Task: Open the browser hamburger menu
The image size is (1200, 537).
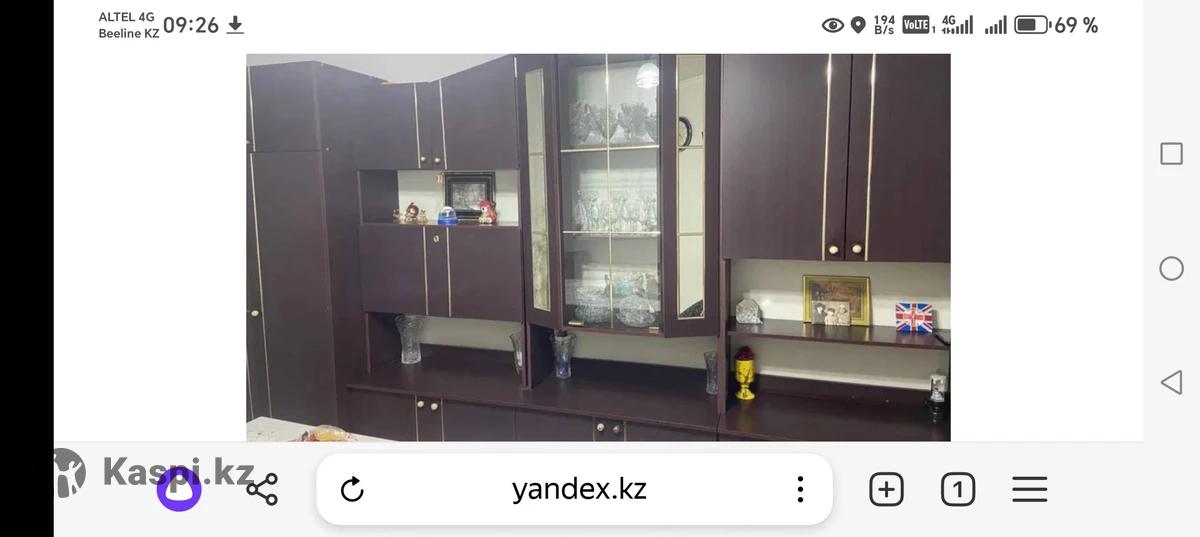Action: [x=1029, y=489]
